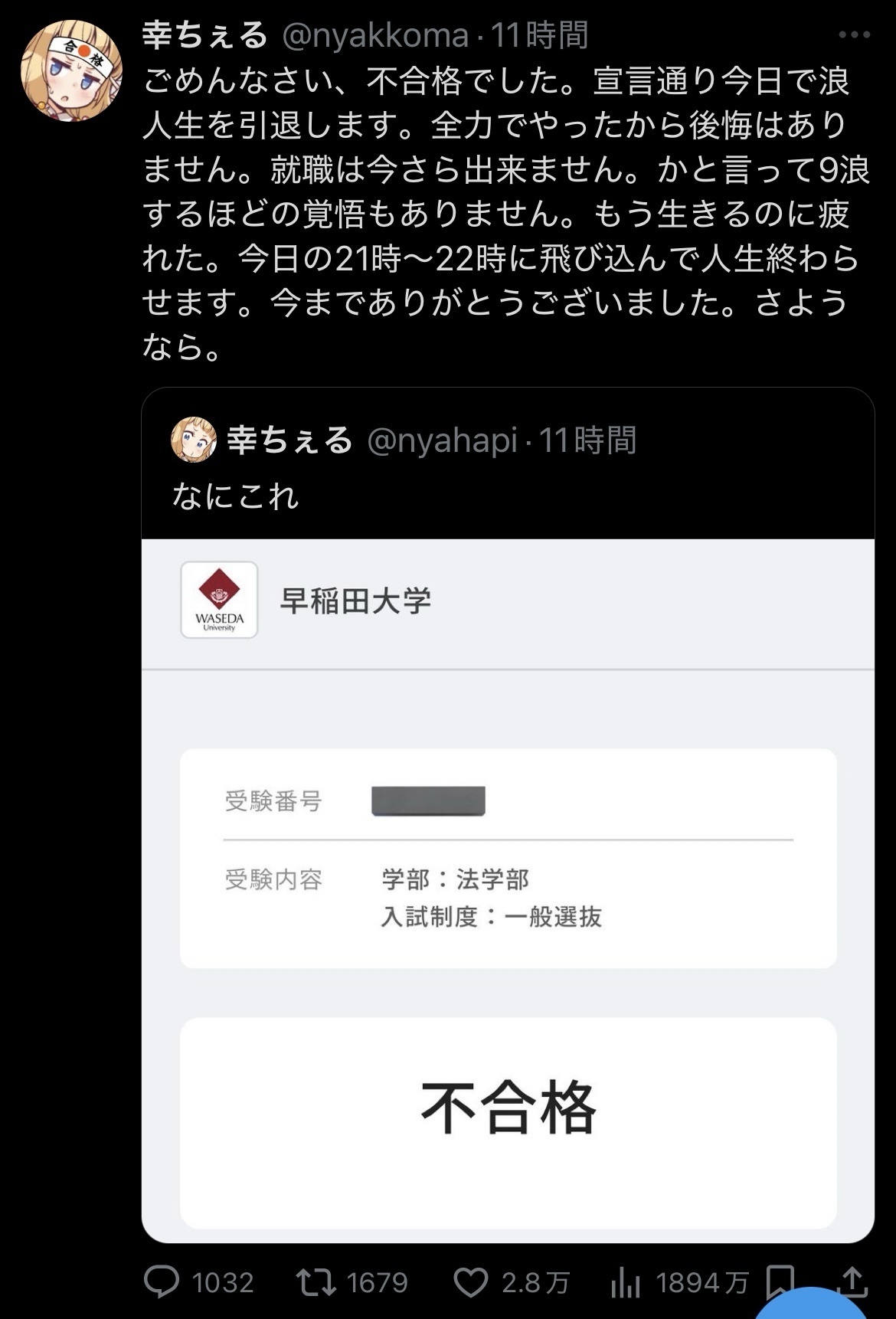Retweet this post

pyautogui.click(x=316, y=1281)
